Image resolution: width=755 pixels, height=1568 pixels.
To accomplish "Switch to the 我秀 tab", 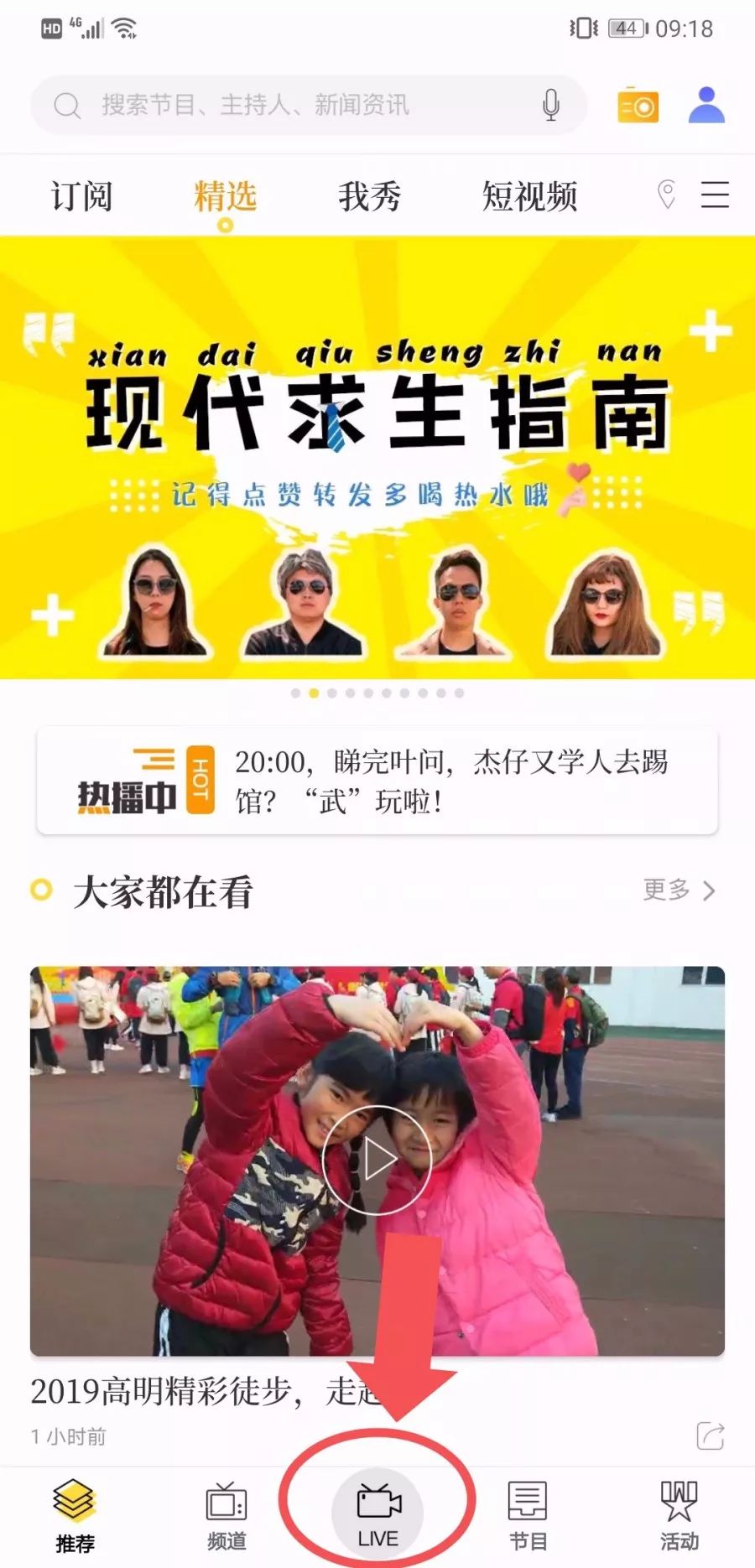I will coord(369,196).
